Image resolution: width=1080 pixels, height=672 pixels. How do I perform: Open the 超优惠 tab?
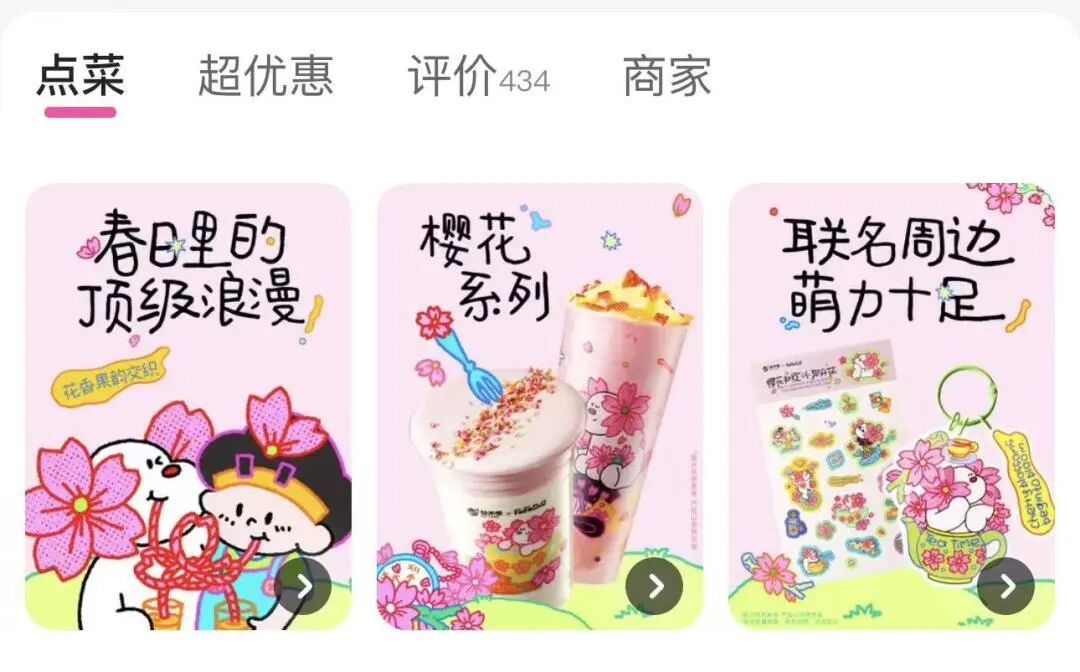265,76
